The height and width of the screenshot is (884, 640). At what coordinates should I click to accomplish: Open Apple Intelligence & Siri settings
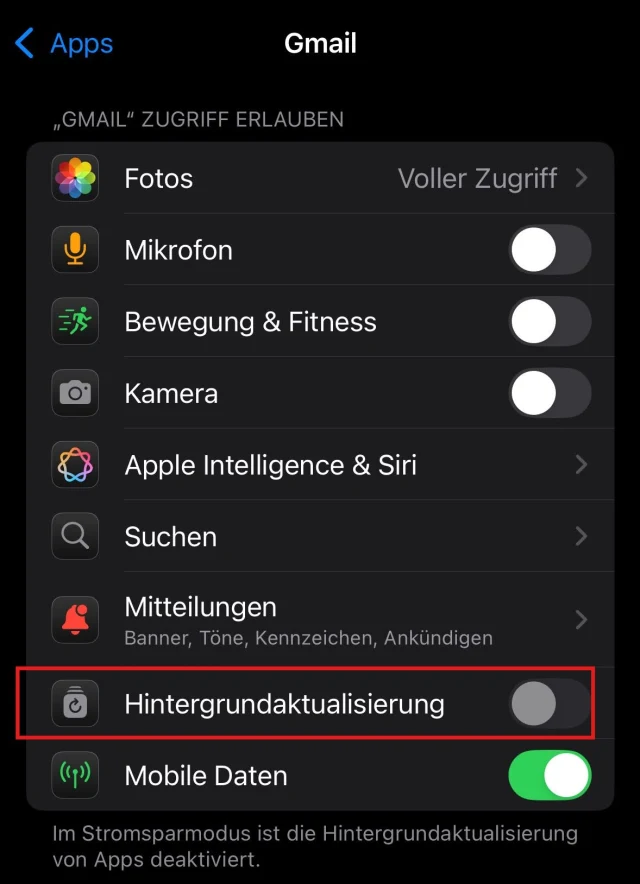click(320, 465)
